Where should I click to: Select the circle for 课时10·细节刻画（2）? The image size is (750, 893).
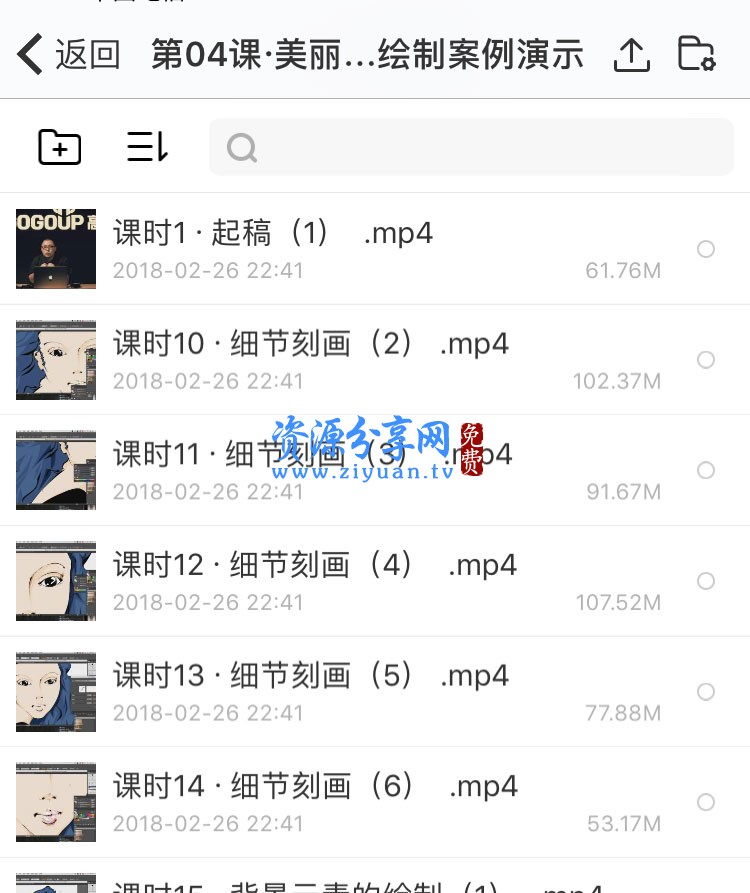click(707, 359)
